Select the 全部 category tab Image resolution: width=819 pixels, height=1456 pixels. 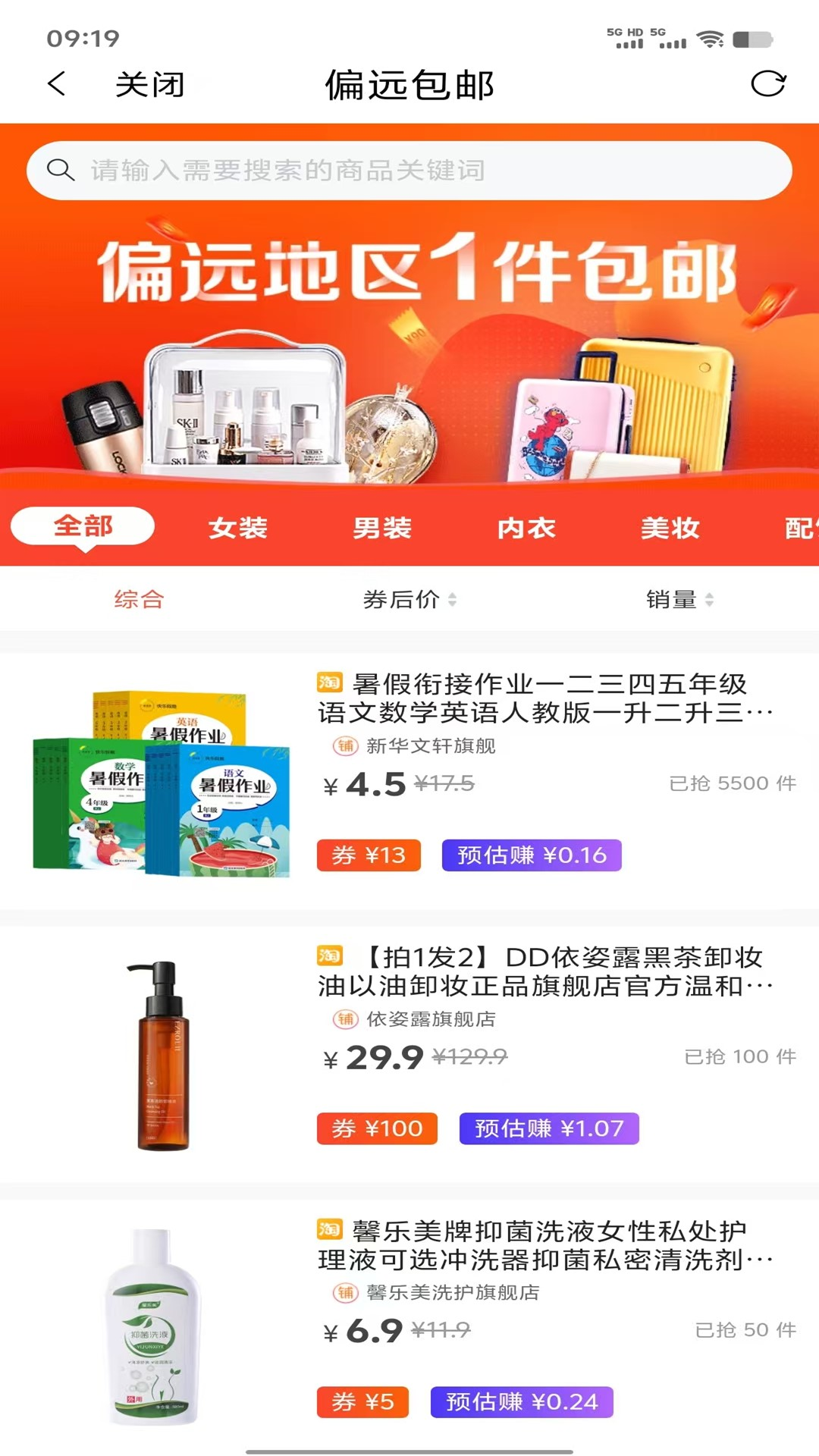click(83, 524)
